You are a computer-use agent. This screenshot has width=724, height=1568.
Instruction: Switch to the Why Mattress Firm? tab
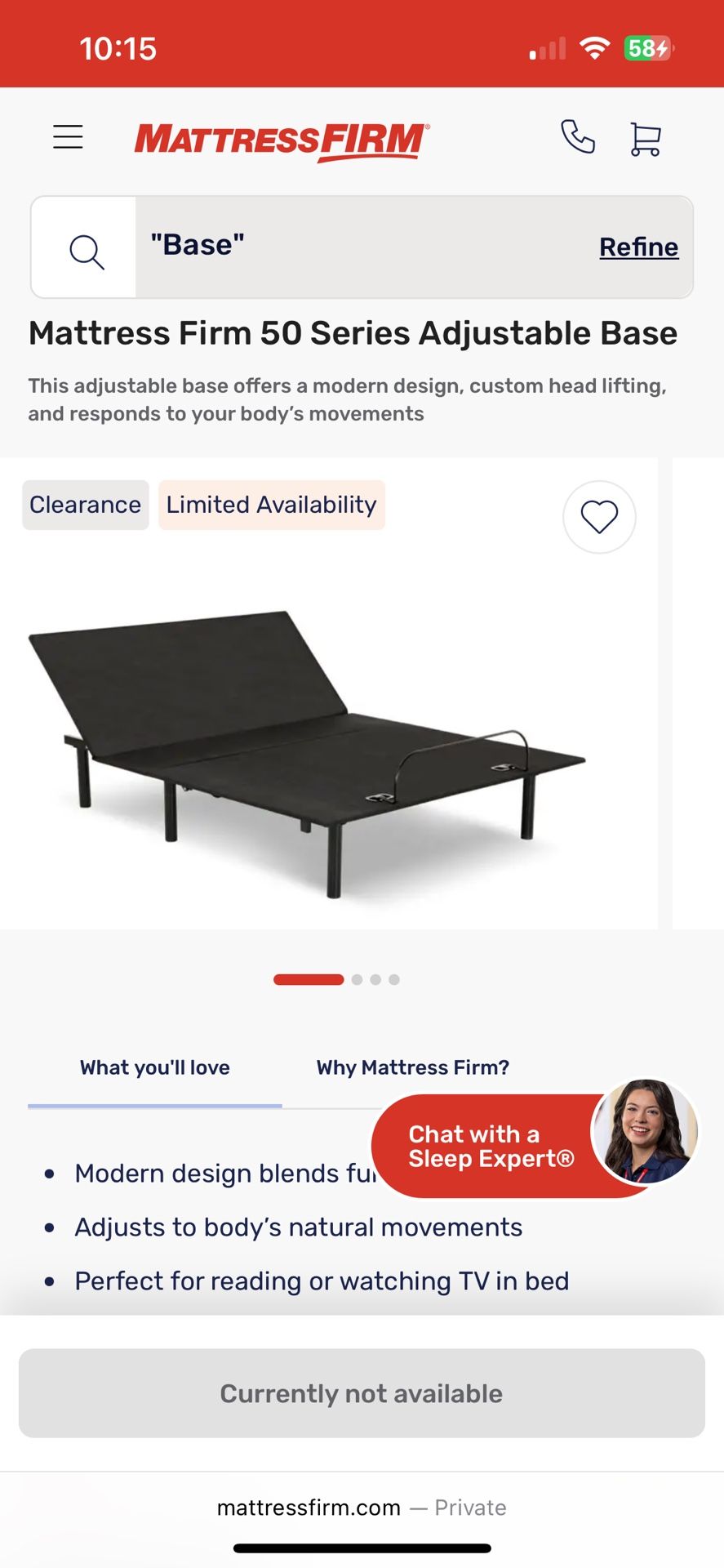412,1067
